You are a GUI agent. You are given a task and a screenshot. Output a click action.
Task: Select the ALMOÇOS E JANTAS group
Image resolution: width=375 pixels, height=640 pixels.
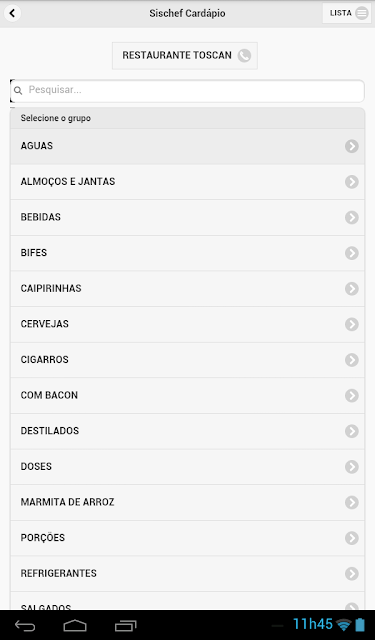(187, 182)
